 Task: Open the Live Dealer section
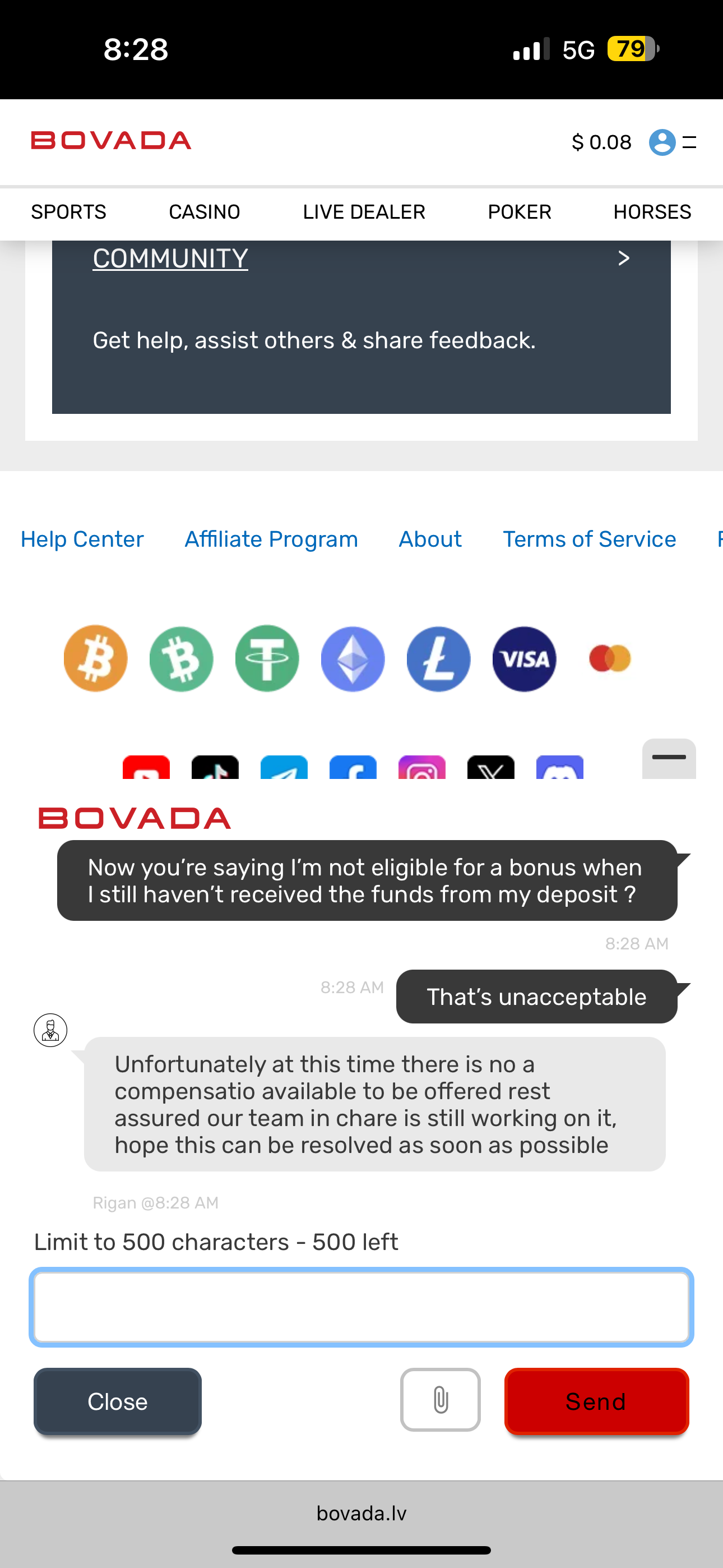click(364, 212)
